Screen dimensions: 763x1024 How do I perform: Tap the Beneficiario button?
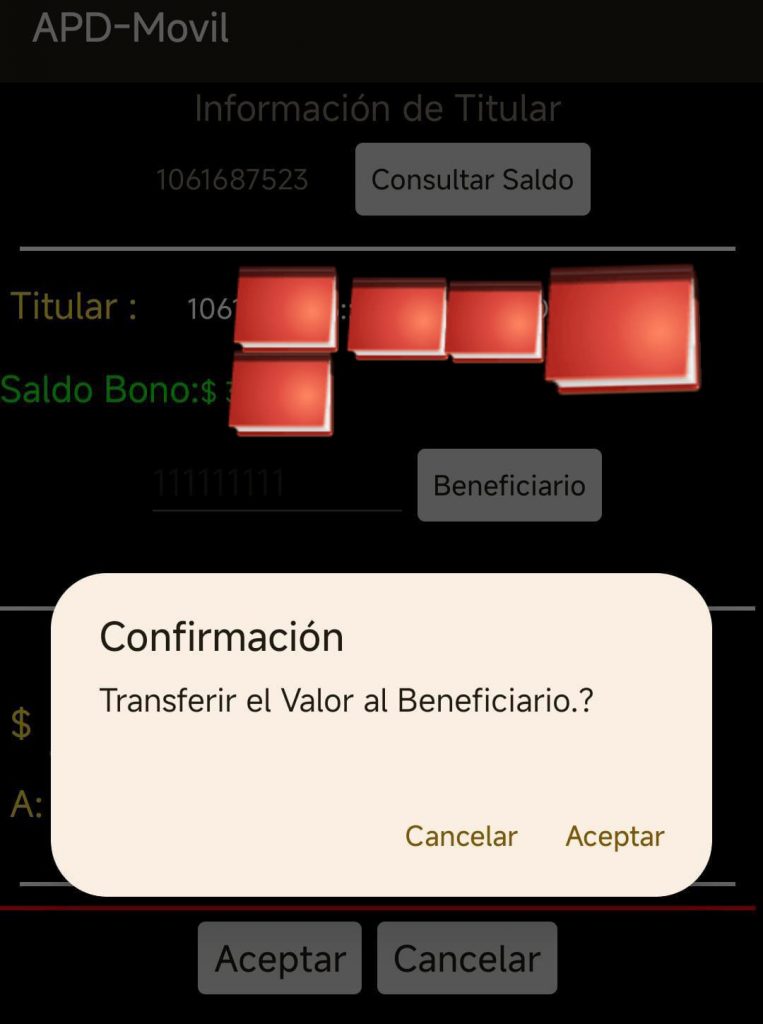(x=509, y=485)
